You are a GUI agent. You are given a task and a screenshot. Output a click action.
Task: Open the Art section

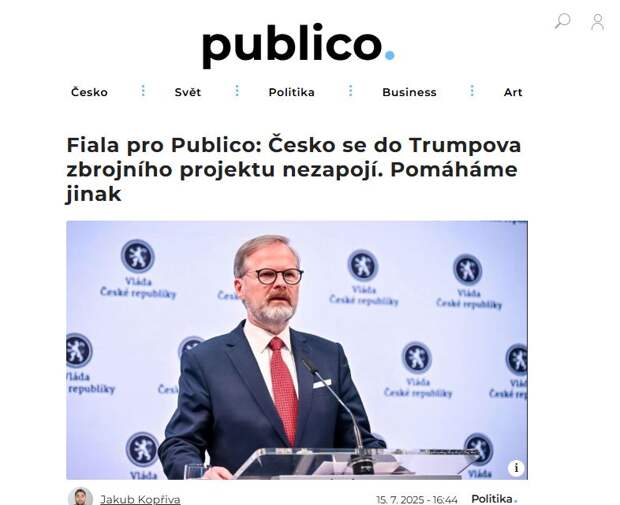(x=513, y=92)
